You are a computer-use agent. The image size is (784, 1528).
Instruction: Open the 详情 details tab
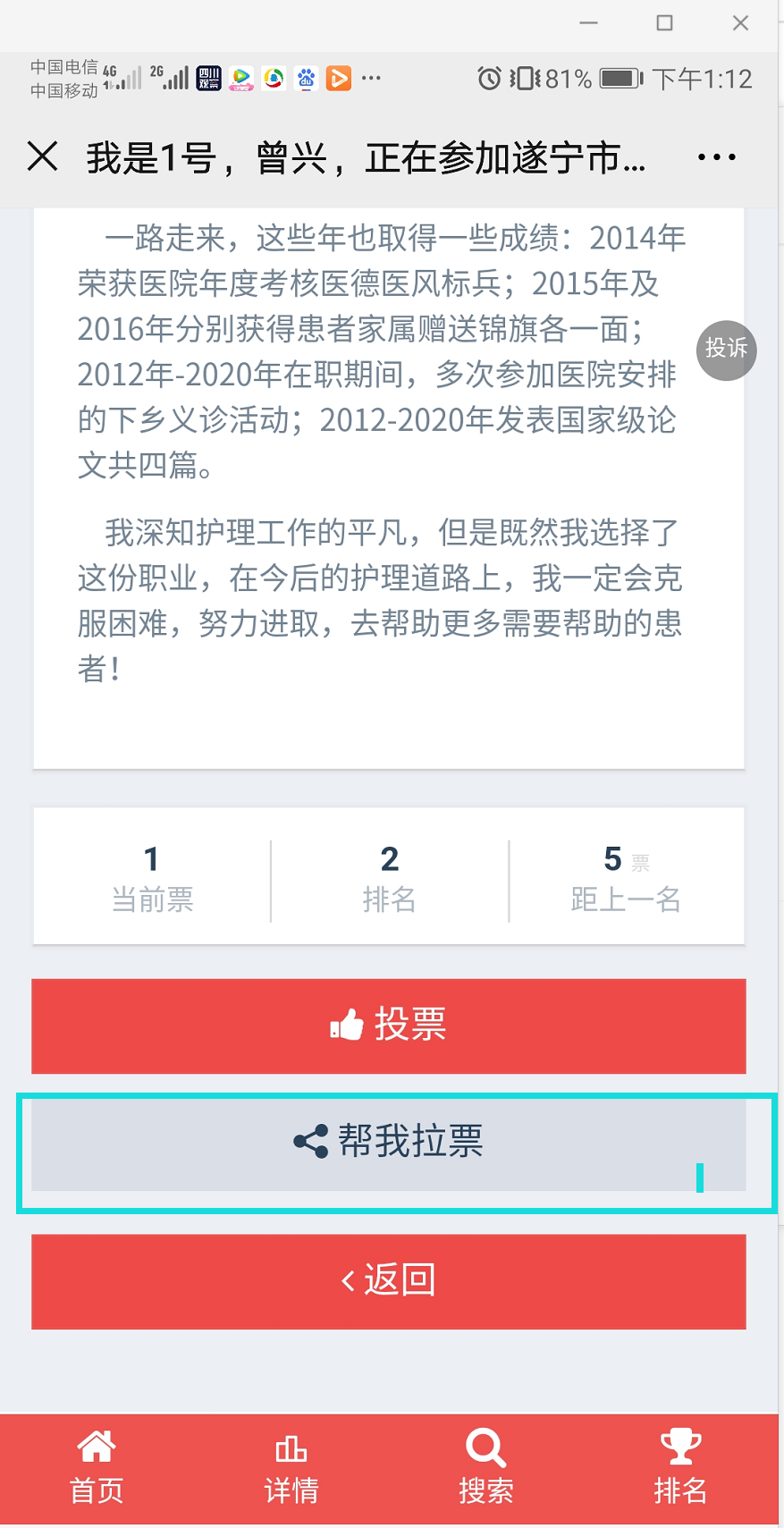tap(291, 1468)
